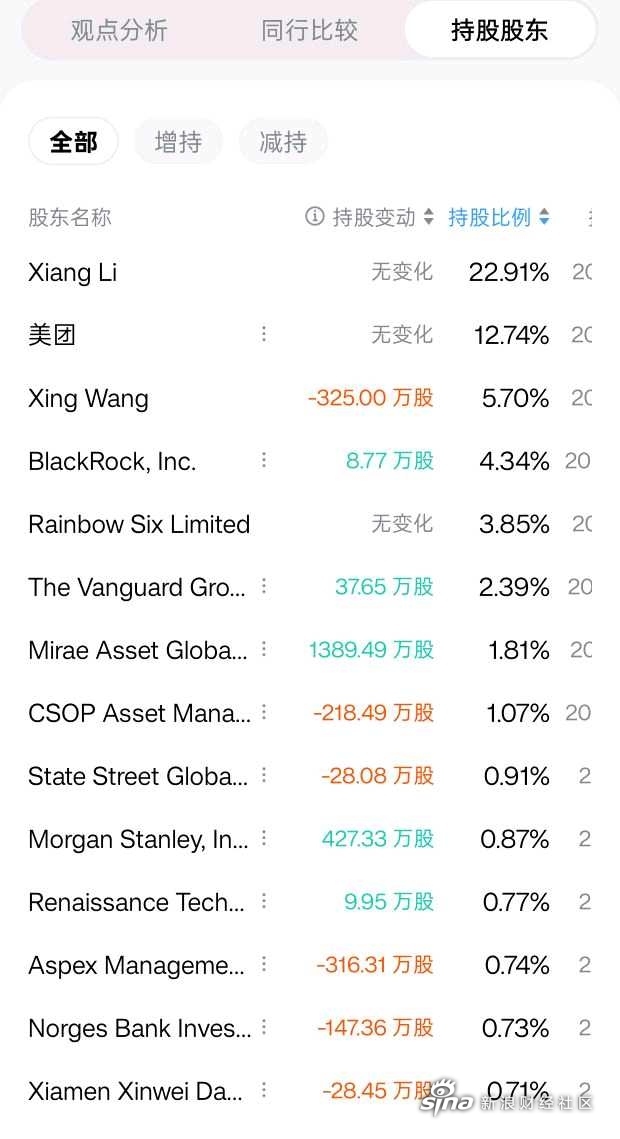Open more options for Mirae Asset Global
Screen dimensions: 620x1139
(x=264, y=649)
